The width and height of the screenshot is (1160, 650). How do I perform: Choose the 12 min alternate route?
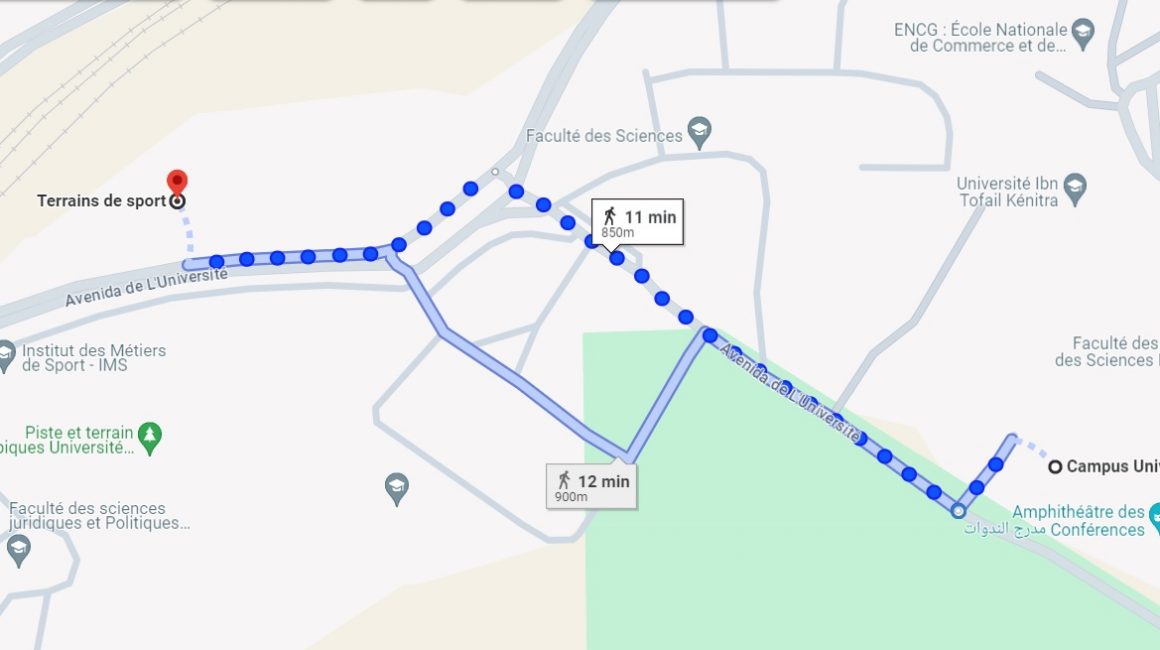591,486
